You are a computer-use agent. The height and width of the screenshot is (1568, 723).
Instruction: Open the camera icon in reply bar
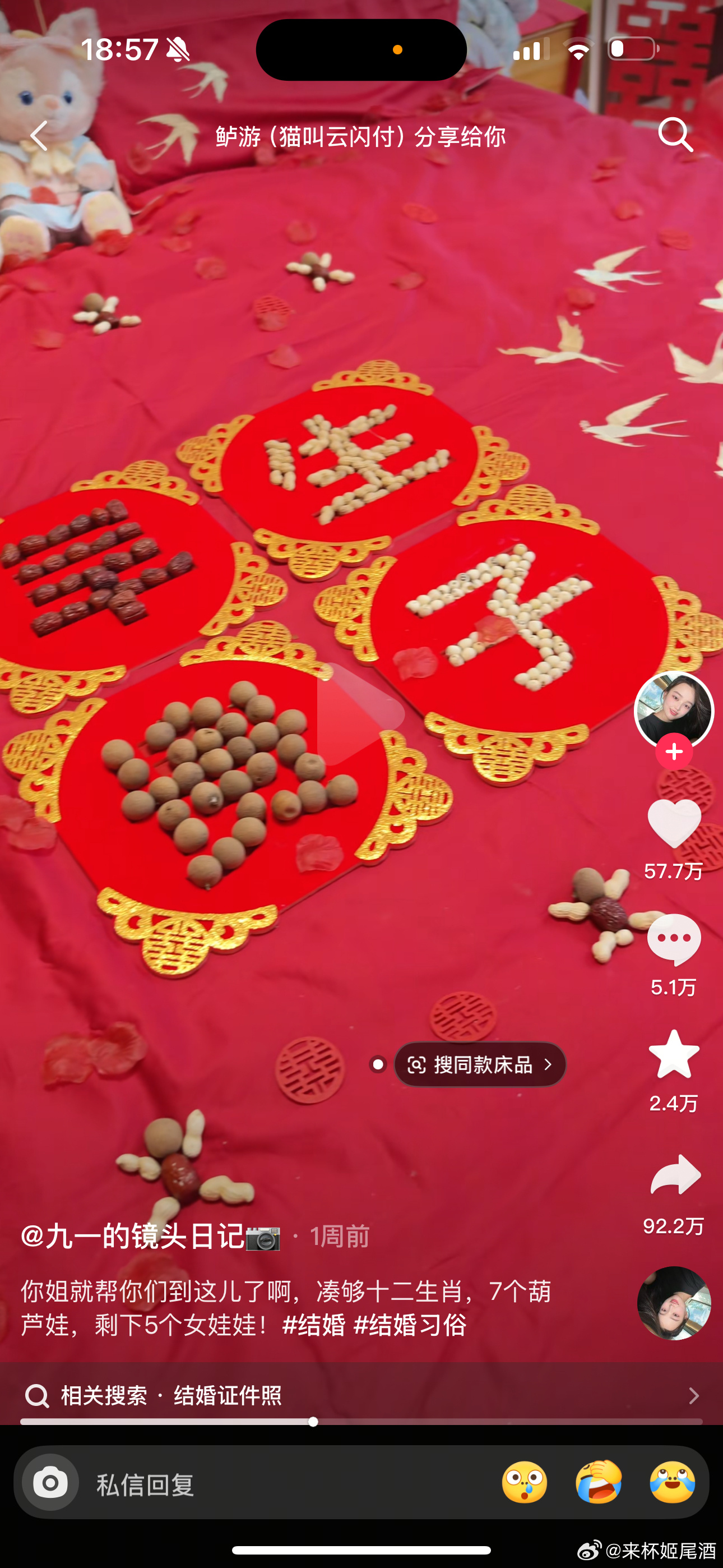point(50,1482)
